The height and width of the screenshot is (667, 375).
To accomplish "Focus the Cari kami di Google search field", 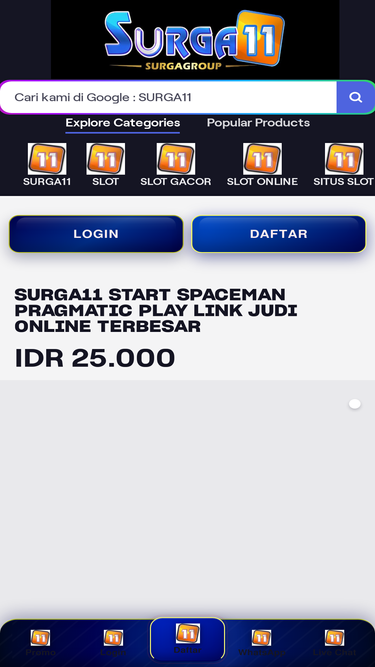I will 169,97.
